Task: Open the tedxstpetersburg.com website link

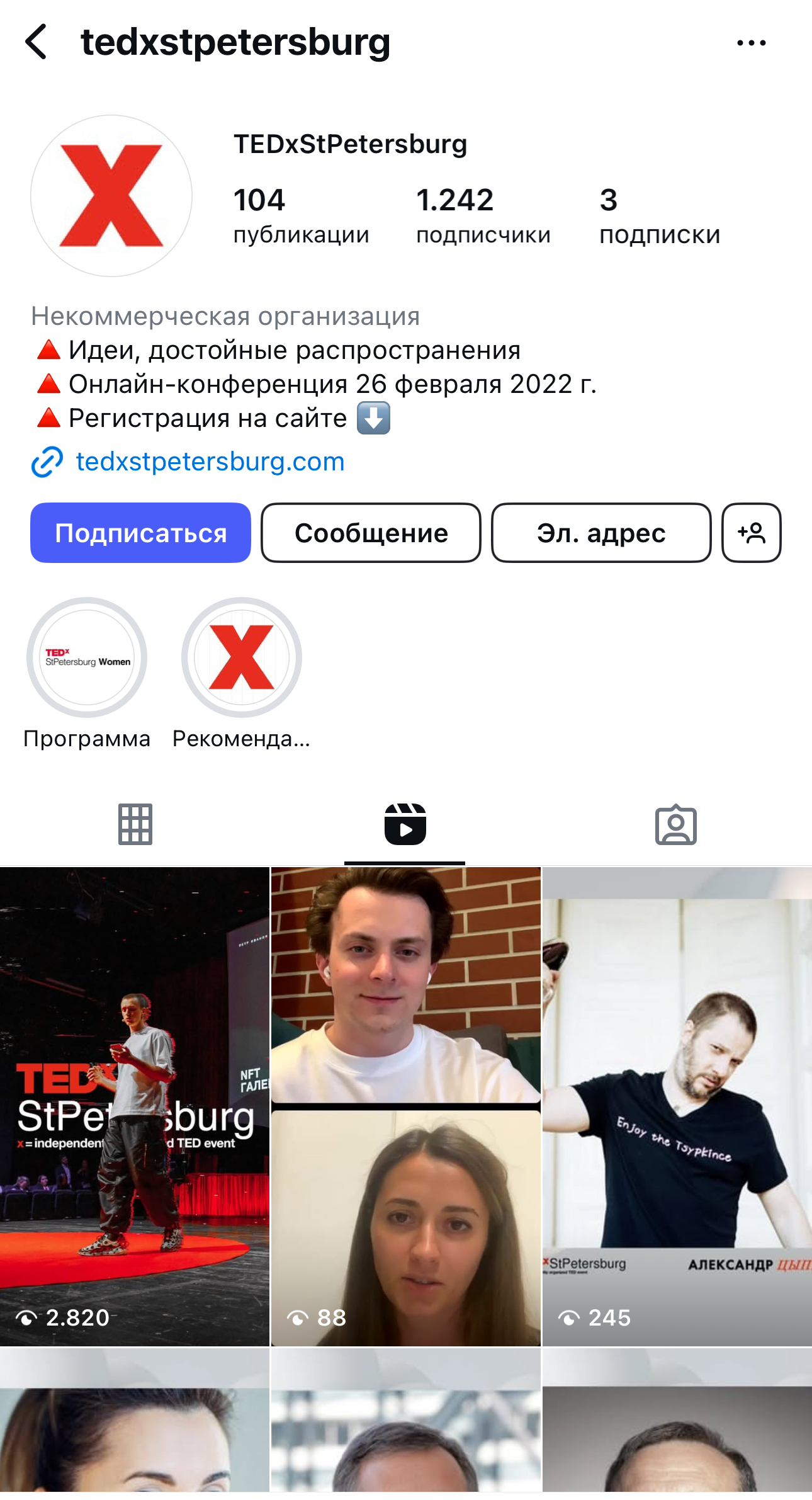Action: tap(210, 462)
